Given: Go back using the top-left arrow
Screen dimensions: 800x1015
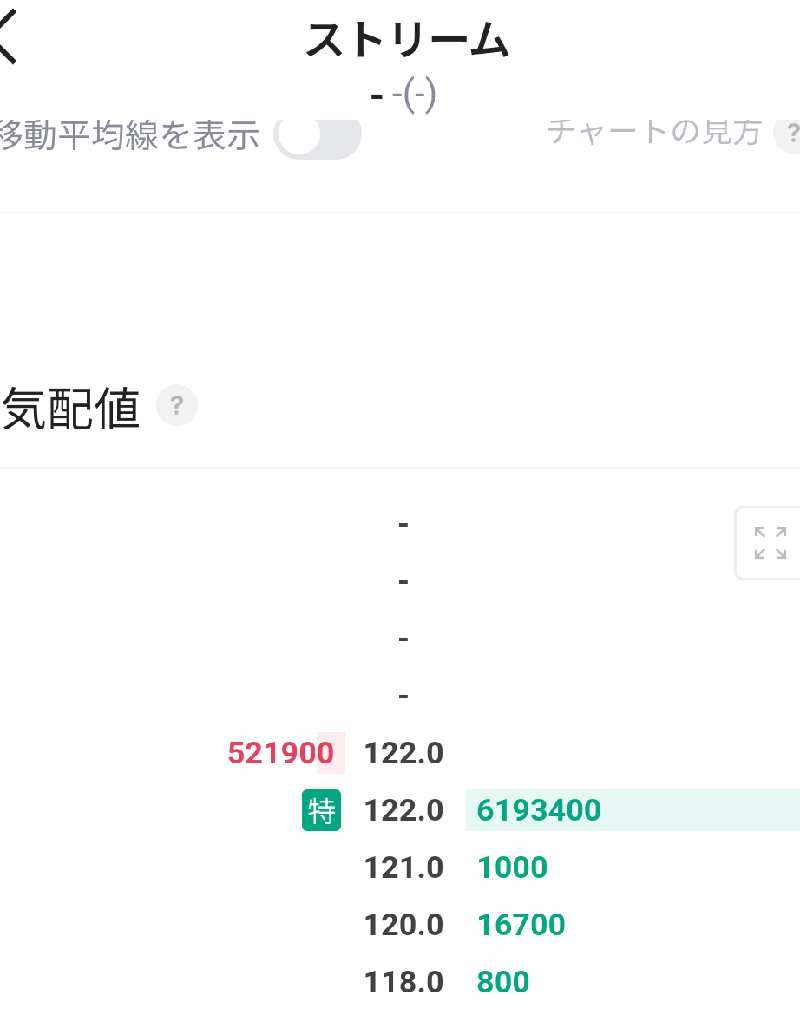Looking at the screenshot, I should pos(8,40).
